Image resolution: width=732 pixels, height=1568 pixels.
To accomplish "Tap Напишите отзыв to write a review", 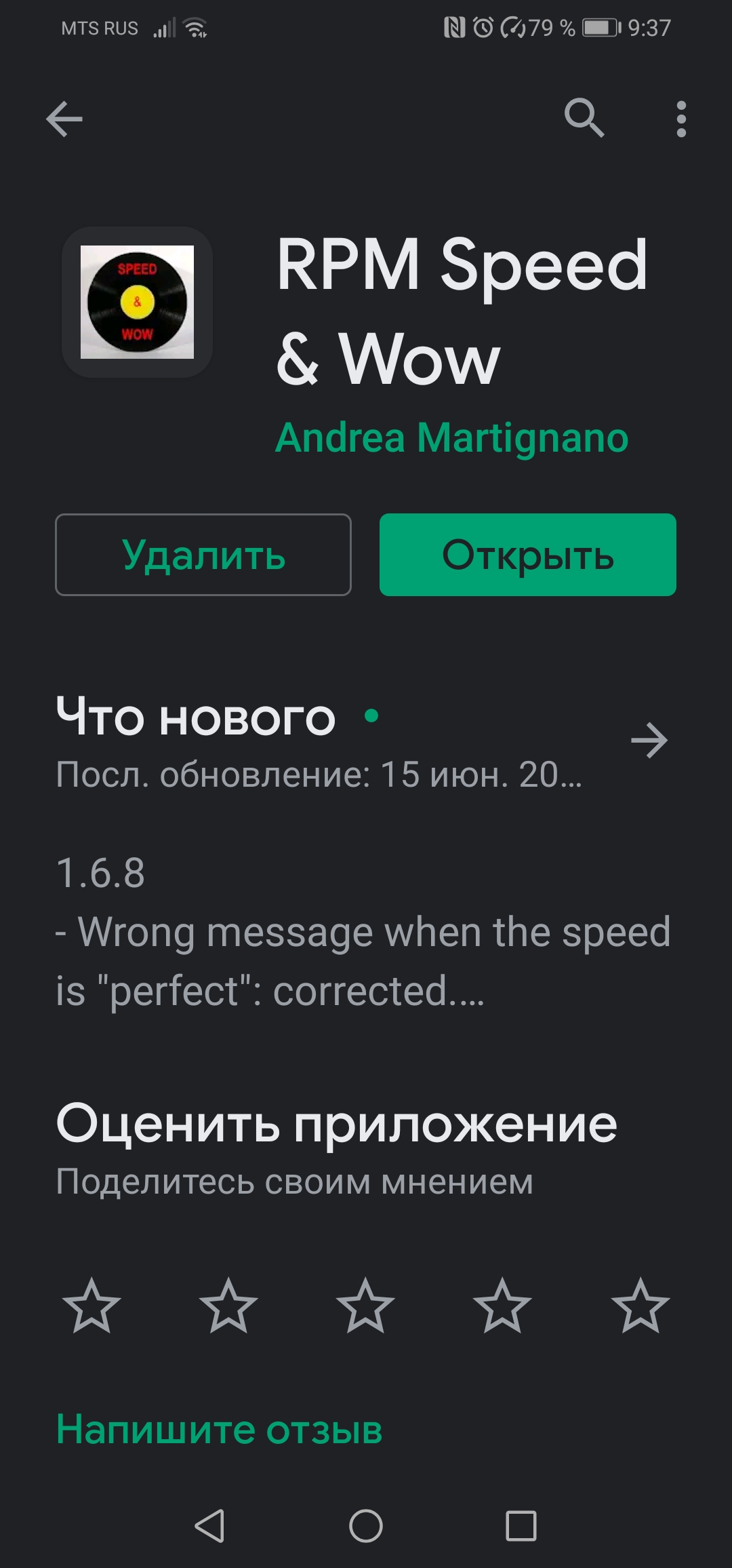I will tap(220, 1429).
